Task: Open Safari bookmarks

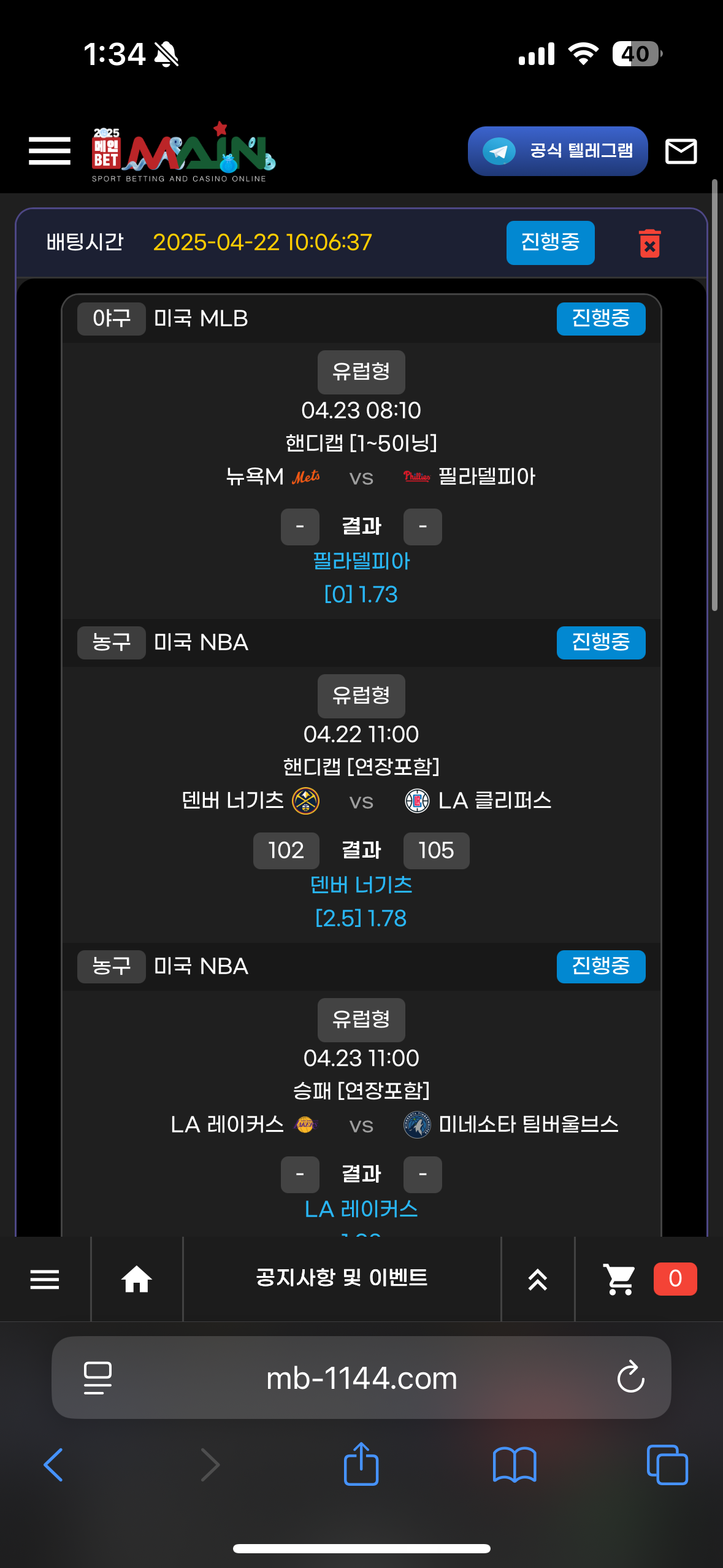Action: [515, 1465]
